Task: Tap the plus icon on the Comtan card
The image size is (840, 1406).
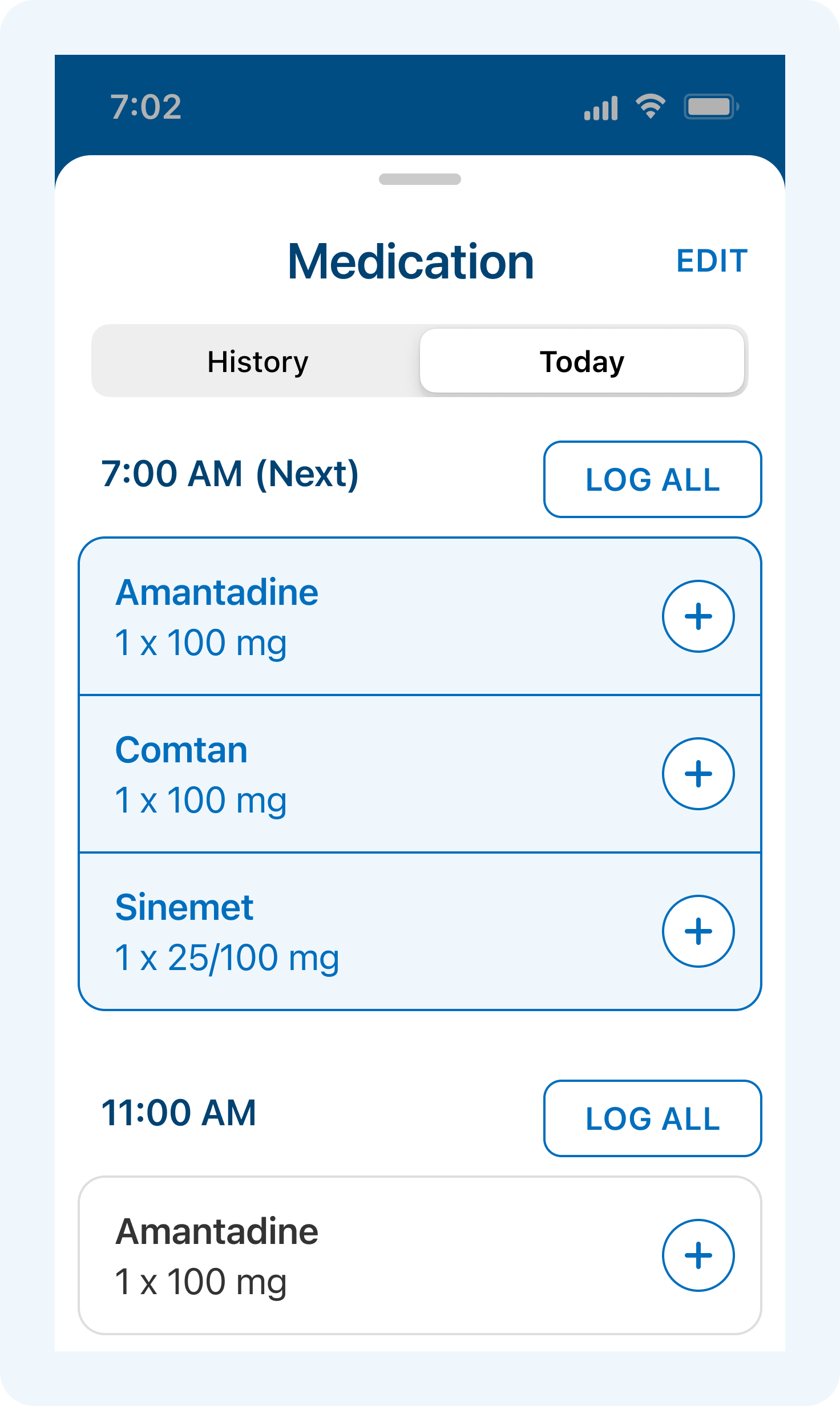Action: coord(699,773)
